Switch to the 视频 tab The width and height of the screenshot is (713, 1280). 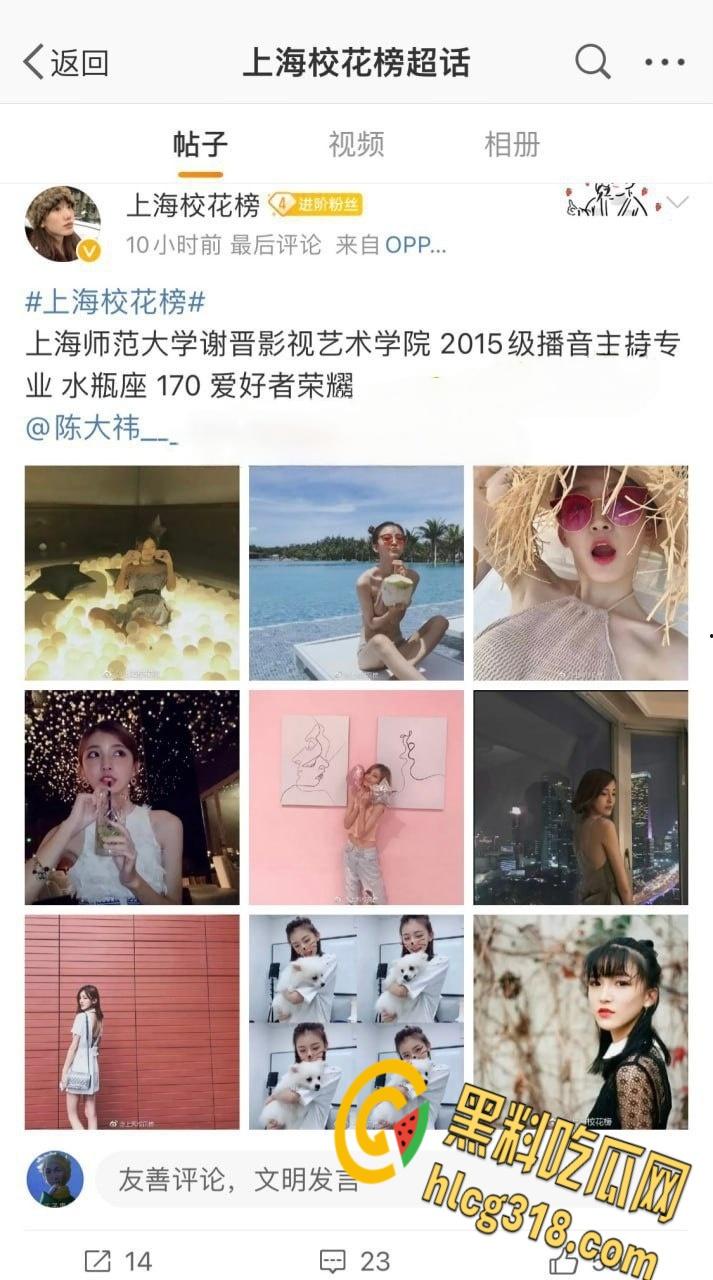click(x=356, y=144)
